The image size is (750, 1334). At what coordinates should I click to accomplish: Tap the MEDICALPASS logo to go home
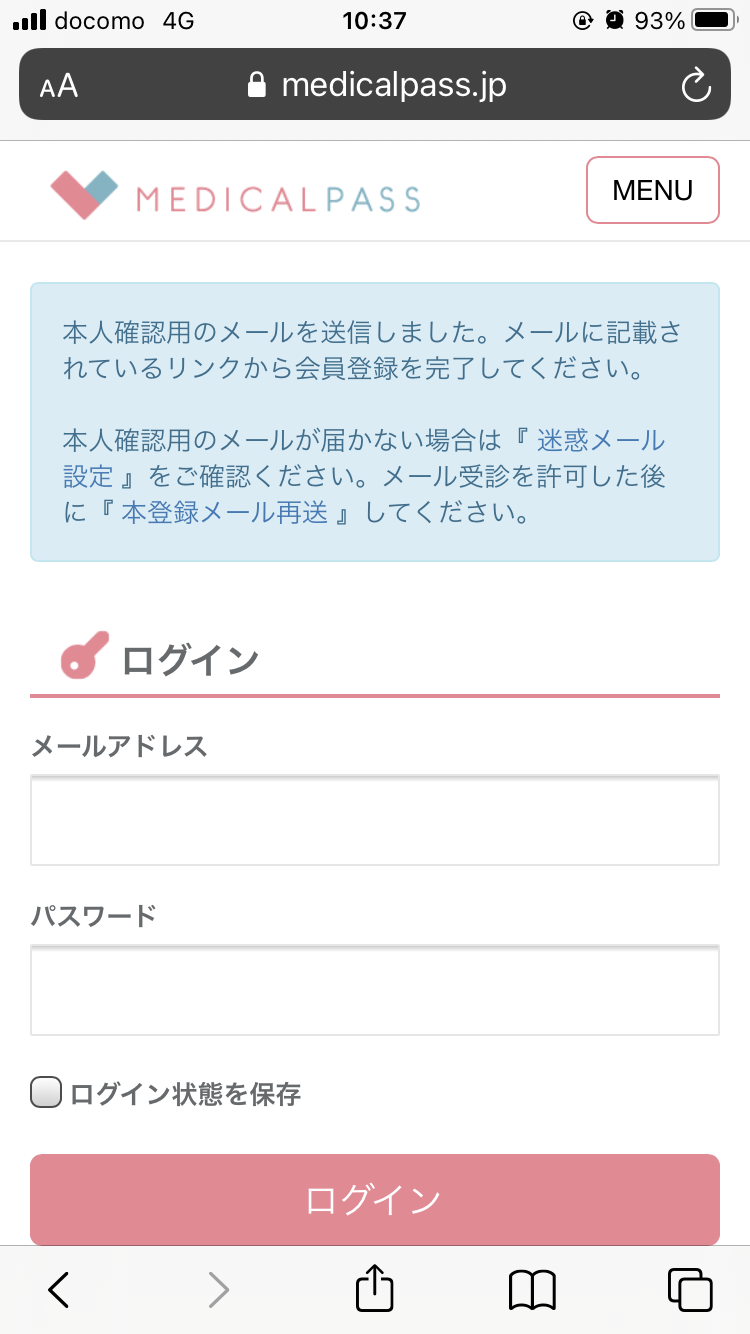click(x=236, y=195)
